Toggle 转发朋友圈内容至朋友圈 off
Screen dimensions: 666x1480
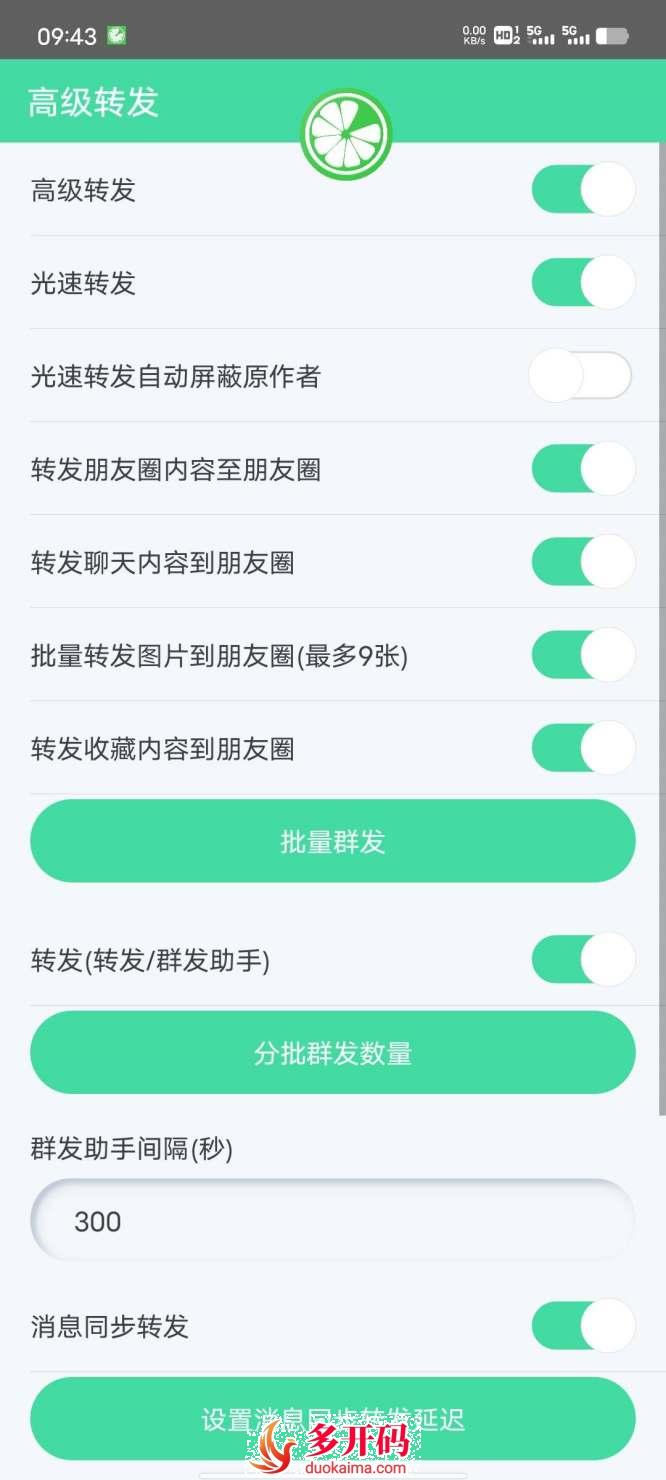(x=582, y=469)
